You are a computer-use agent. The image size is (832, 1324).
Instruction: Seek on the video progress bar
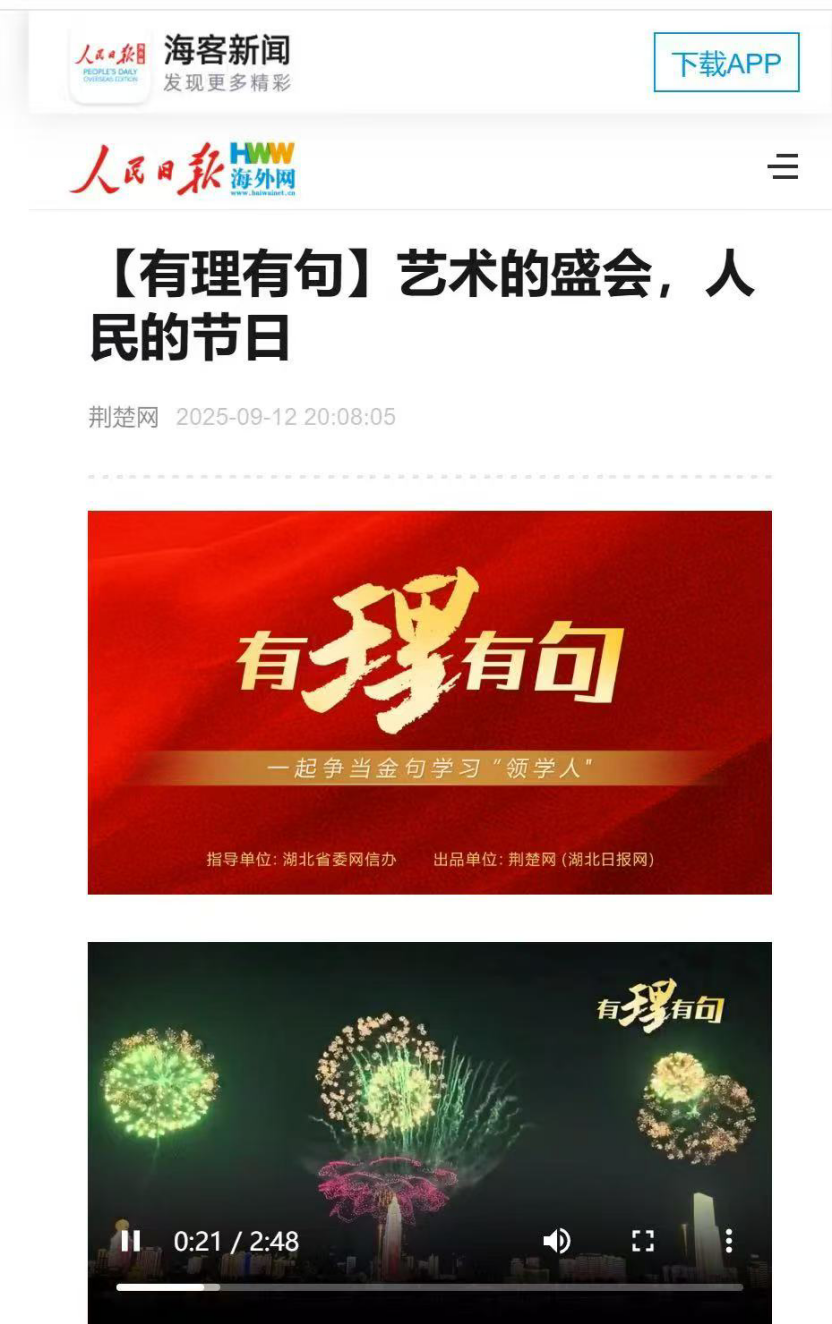pyautogui.click(x=430, y=1287)
